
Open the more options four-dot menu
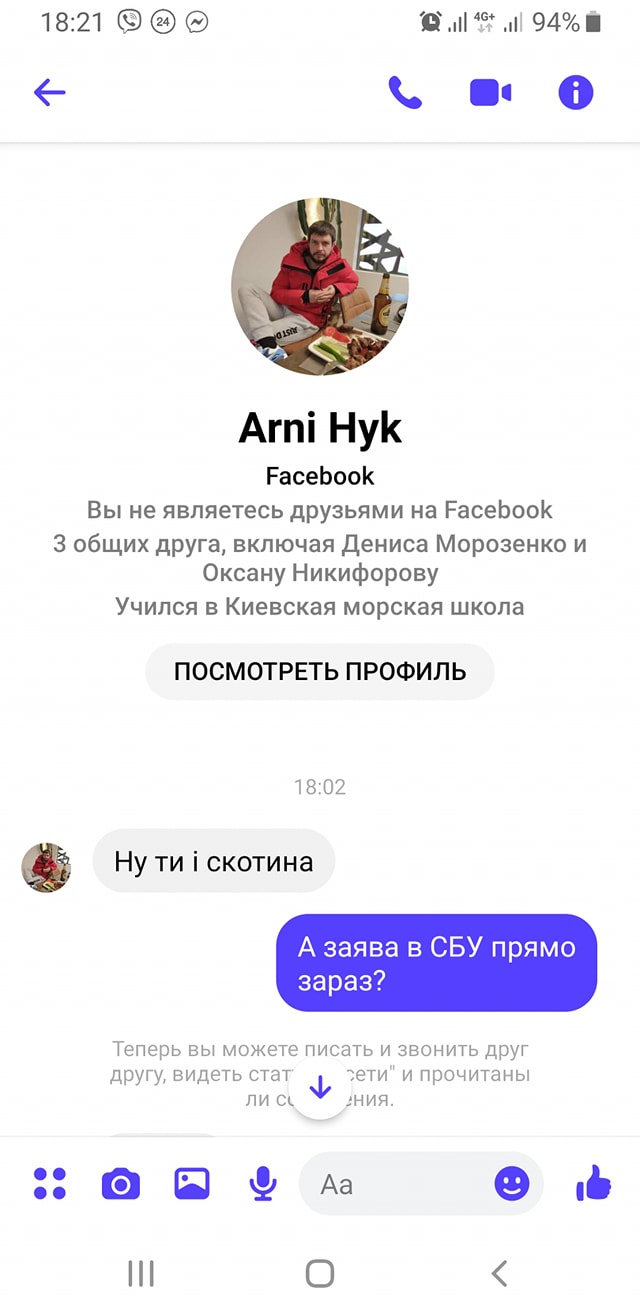tap(49, 1184)
